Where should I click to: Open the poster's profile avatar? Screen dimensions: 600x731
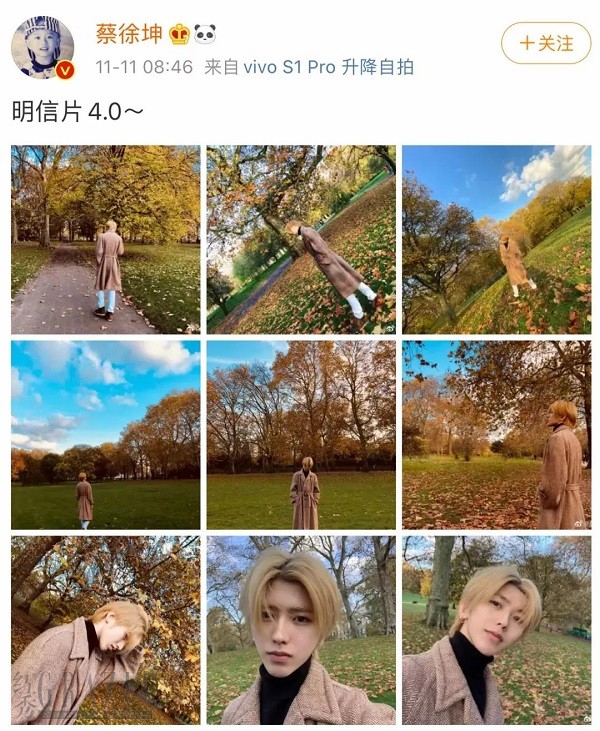(42, 46)
